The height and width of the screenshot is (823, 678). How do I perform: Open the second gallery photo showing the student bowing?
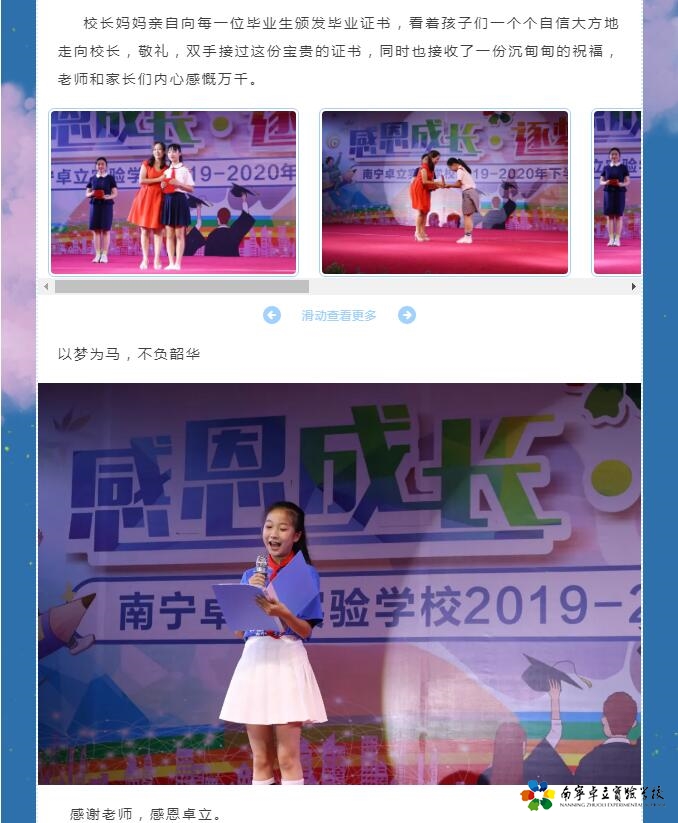click(445, 192)
